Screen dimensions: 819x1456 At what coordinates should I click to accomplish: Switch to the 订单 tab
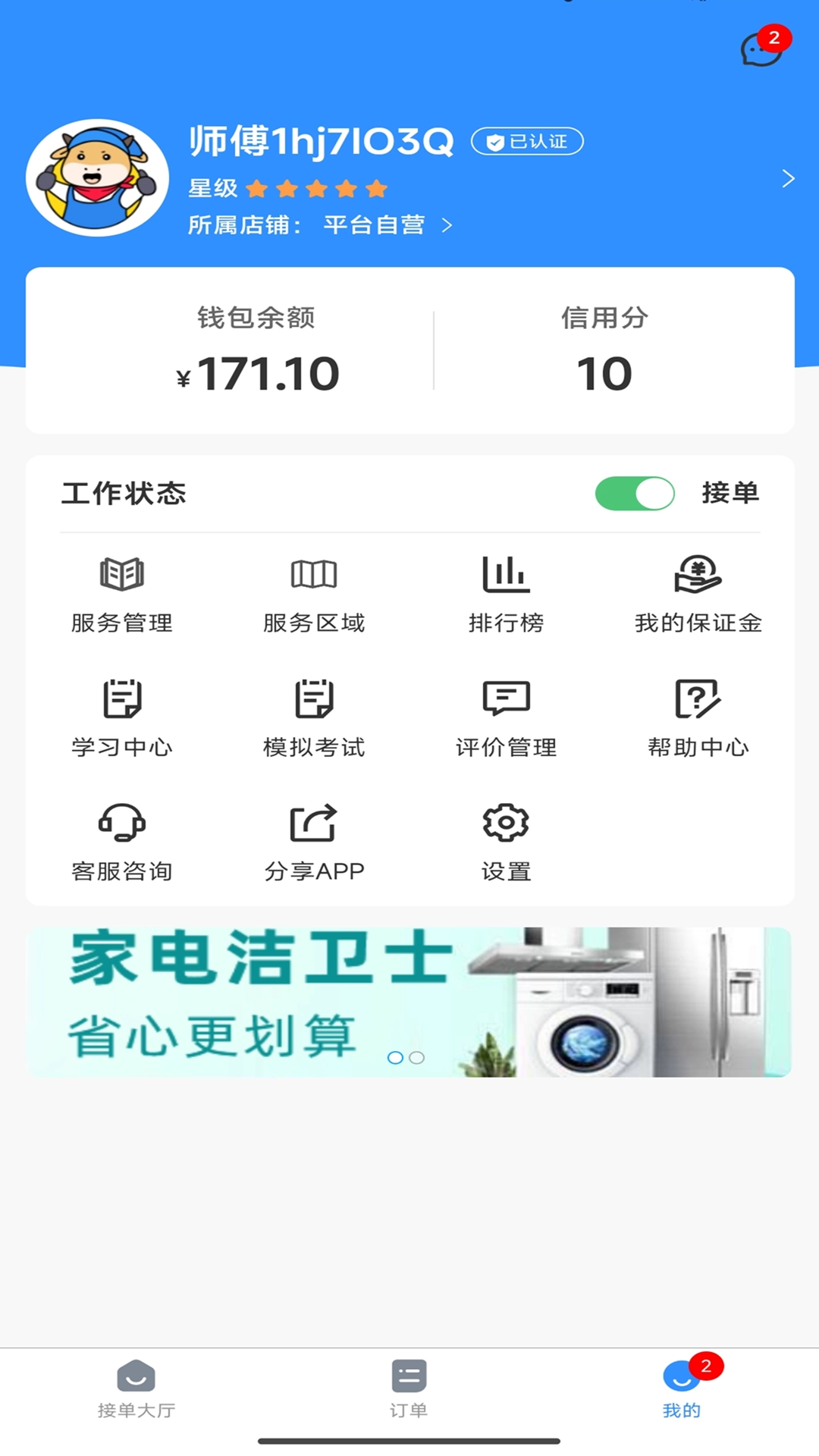pyautogui.click(x=409, y=1390)
